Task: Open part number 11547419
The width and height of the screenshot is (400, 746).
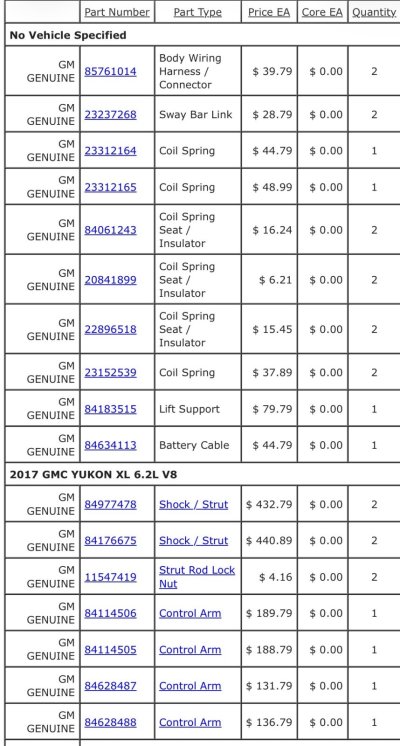Action: [110, 577]
